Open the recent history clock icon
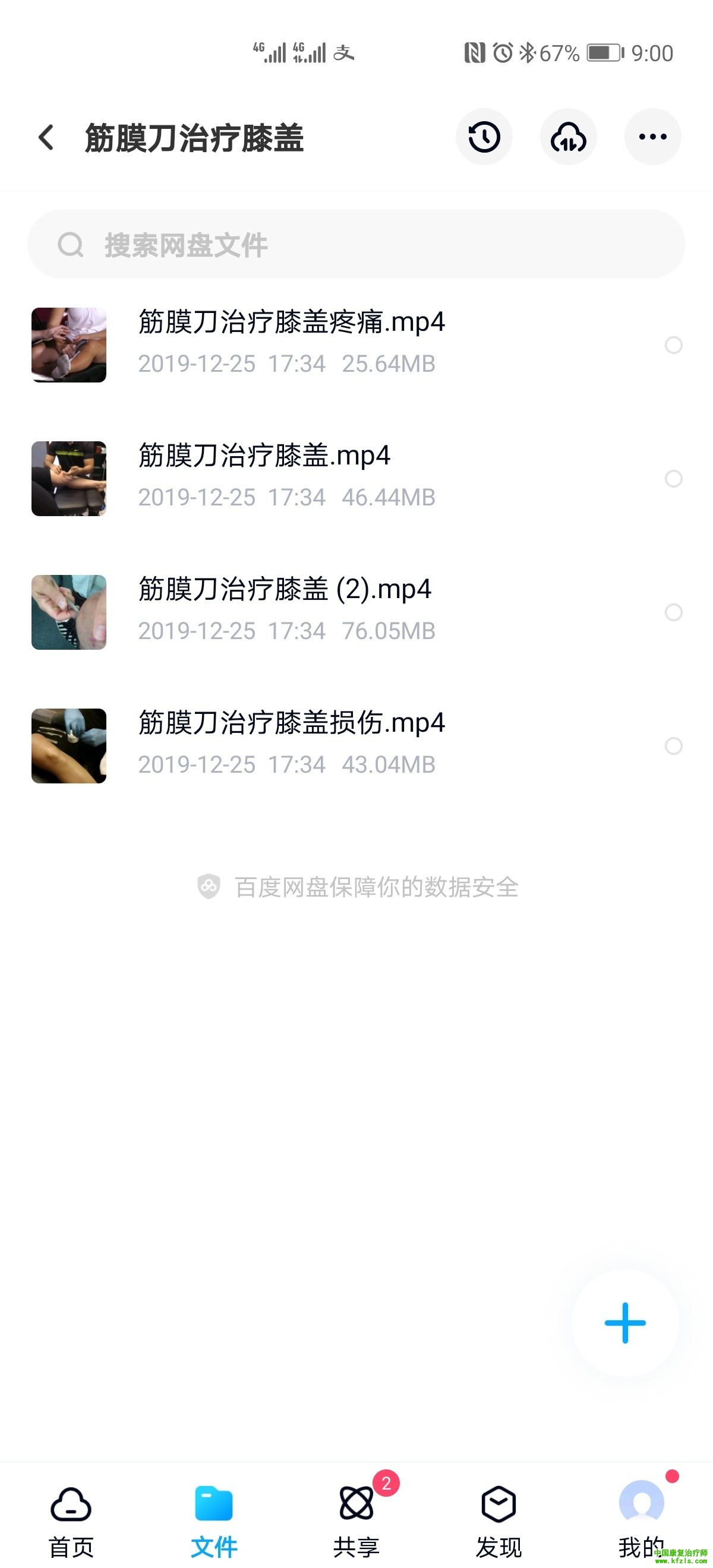 click(484, 137)
